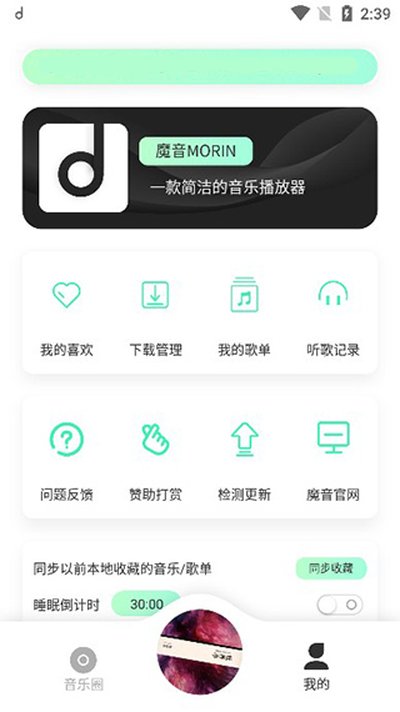Tap the 魔音MORIN banner card
Screen dimensions: 400x712
coord(200,168)
